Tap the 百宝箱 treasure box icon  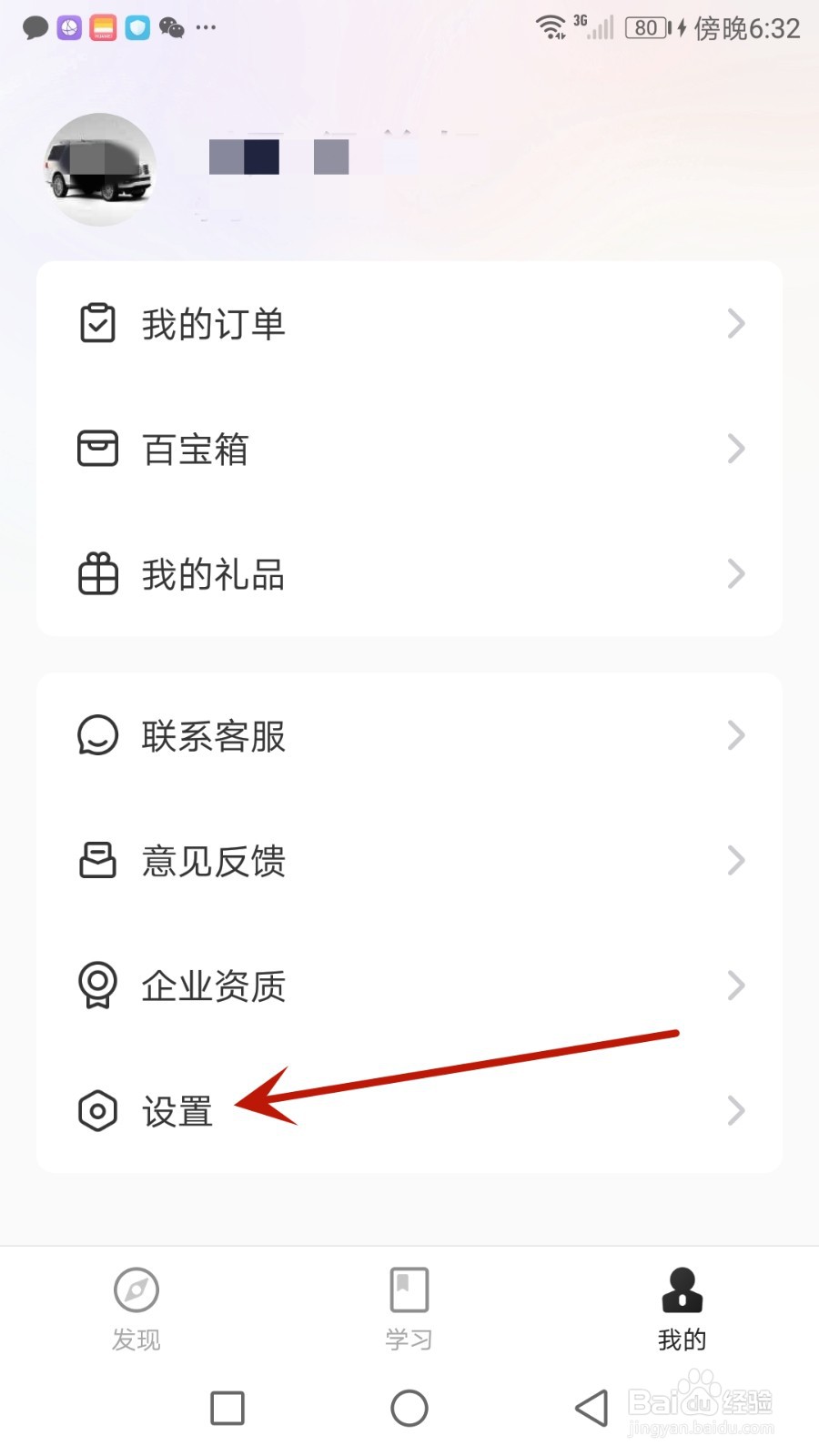[x=96, y=448]
